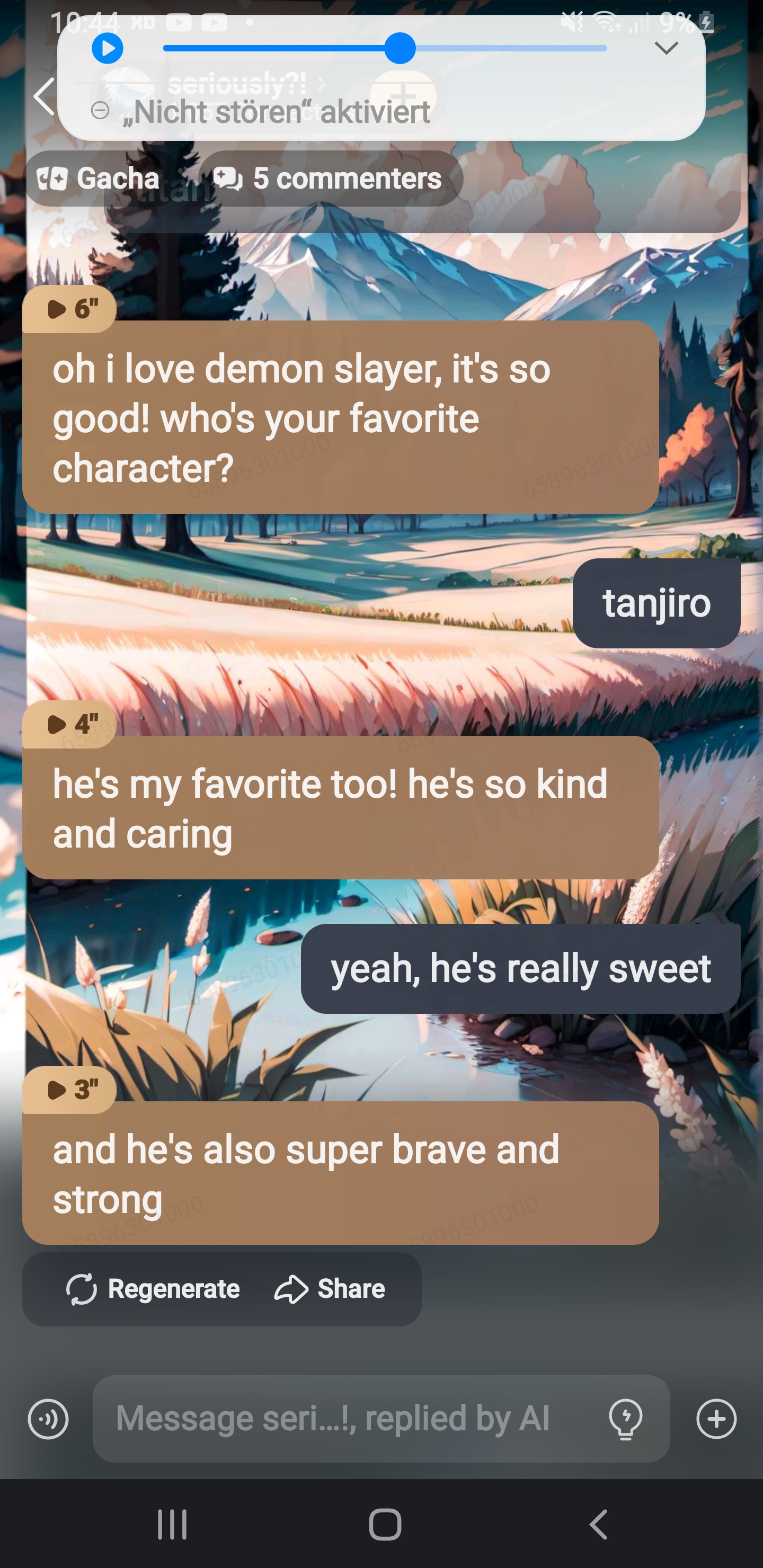Expand the notification overlay with the chevron
The height and width of the screenshot is (1568, 763).
pyautogui.click(x=666, y=48)
